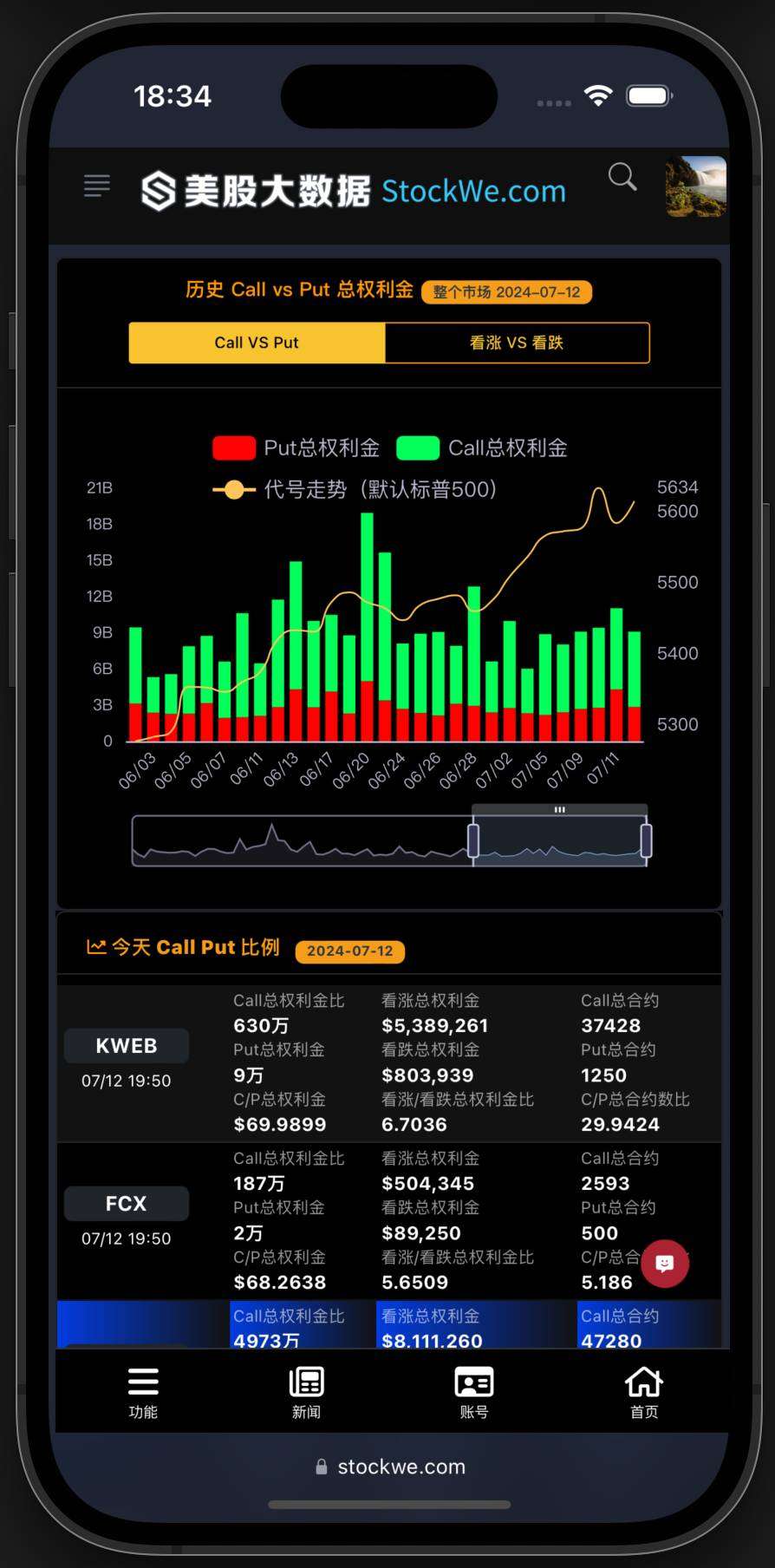The image size is (775, 1568).
Task: Toggle the Call总权利金 legend item
Action: (x=482, y=448)
